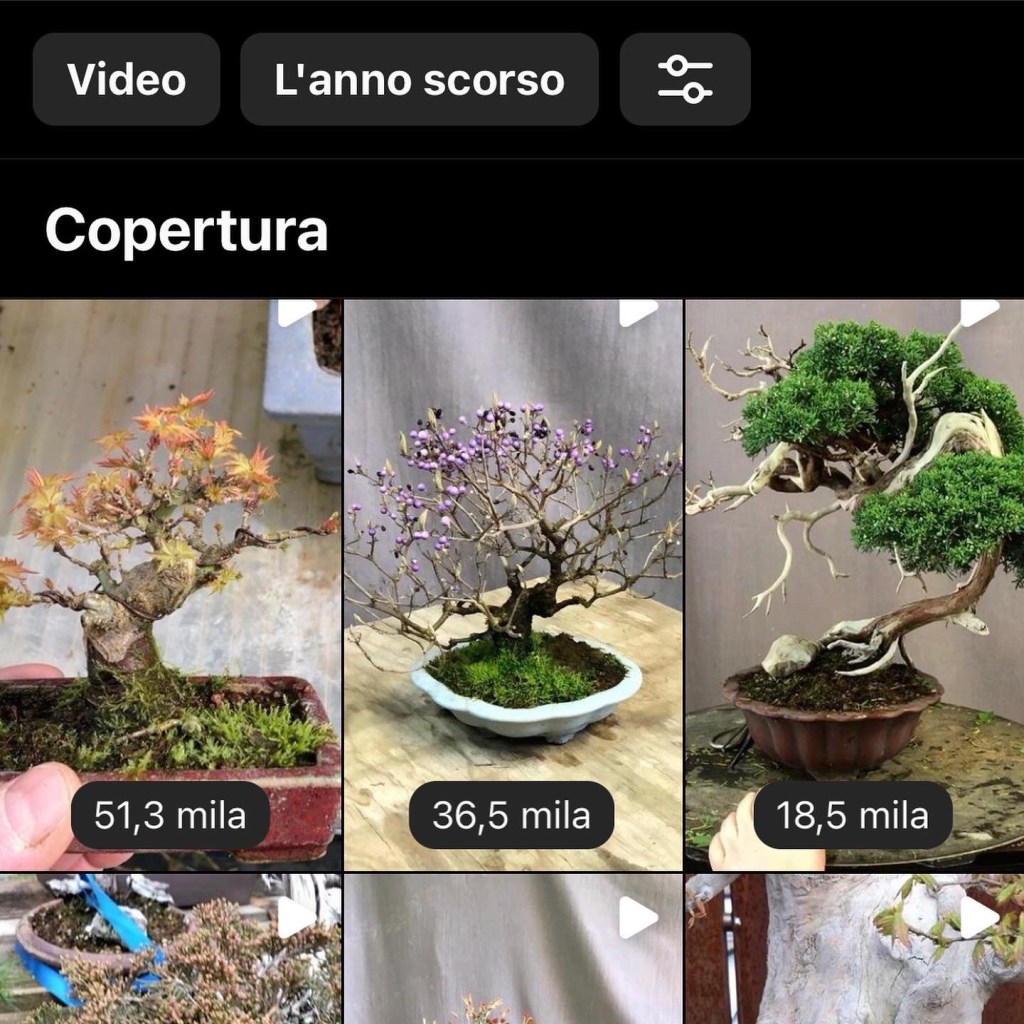Open the purple berry bonsai video, 36,5 mila
1024x1024 pixels.
[x=512, y=585]
